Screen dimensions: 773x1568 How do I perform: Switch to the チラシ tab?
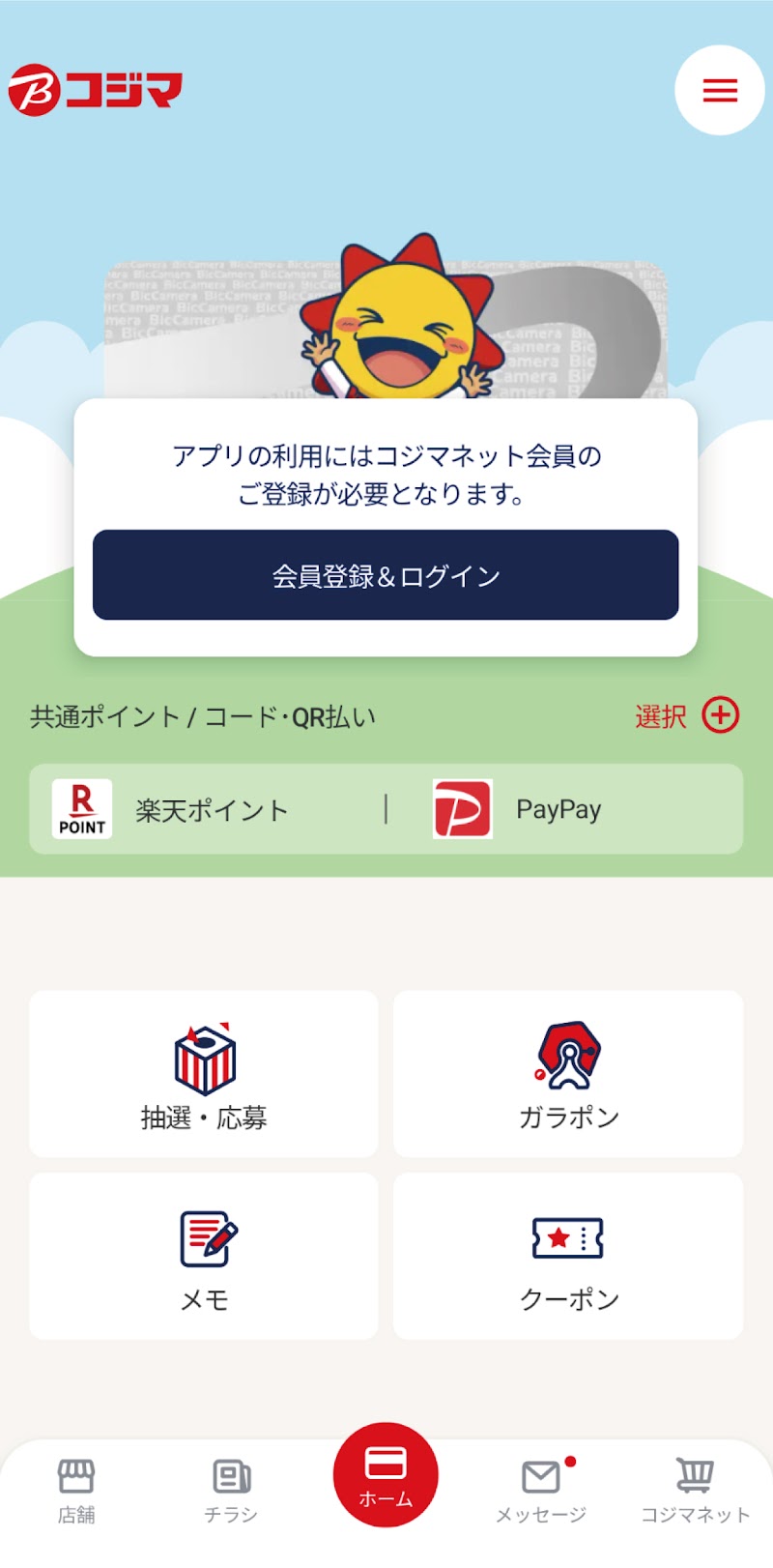pyautogui.click(x=231, y=1490)
